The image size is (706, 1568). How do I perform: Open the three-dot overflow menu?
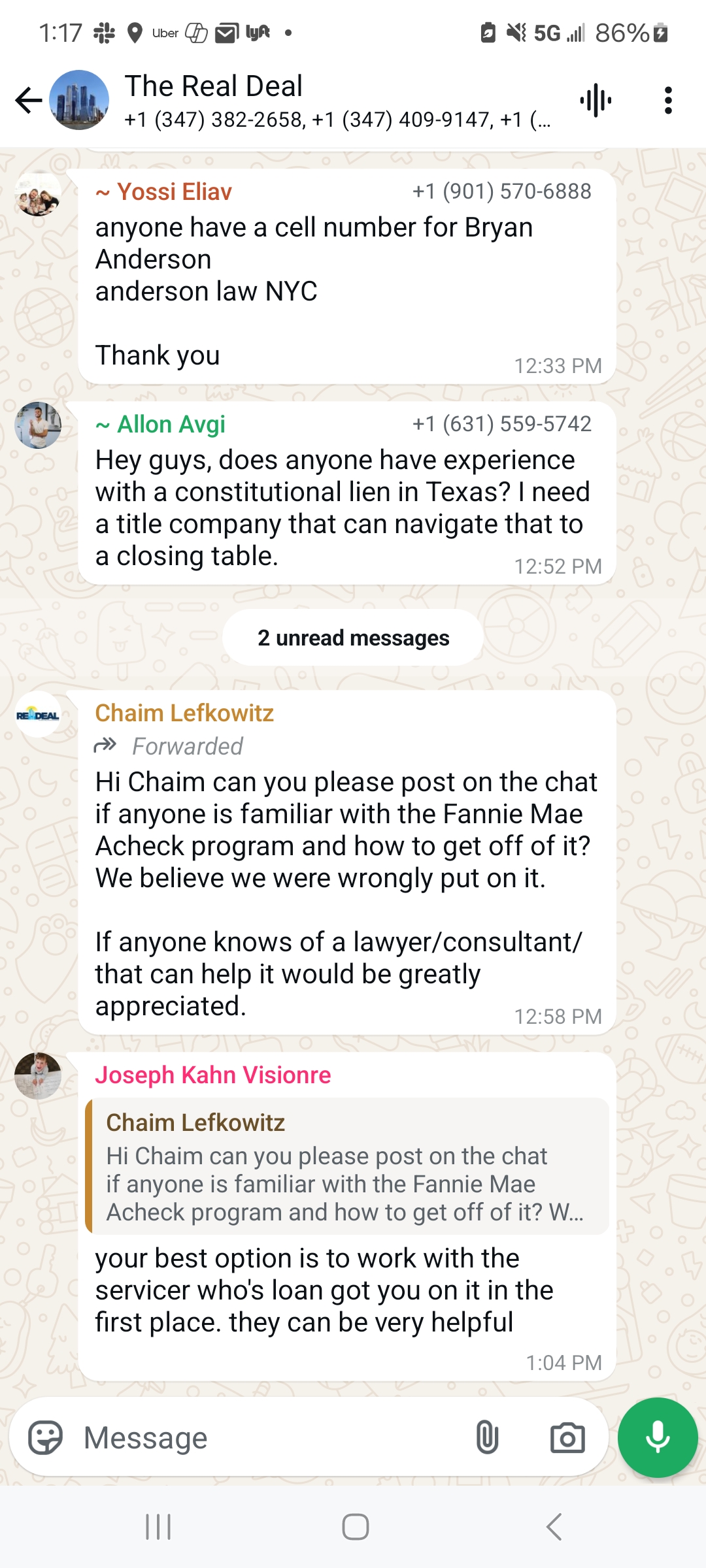click(667, 101)
